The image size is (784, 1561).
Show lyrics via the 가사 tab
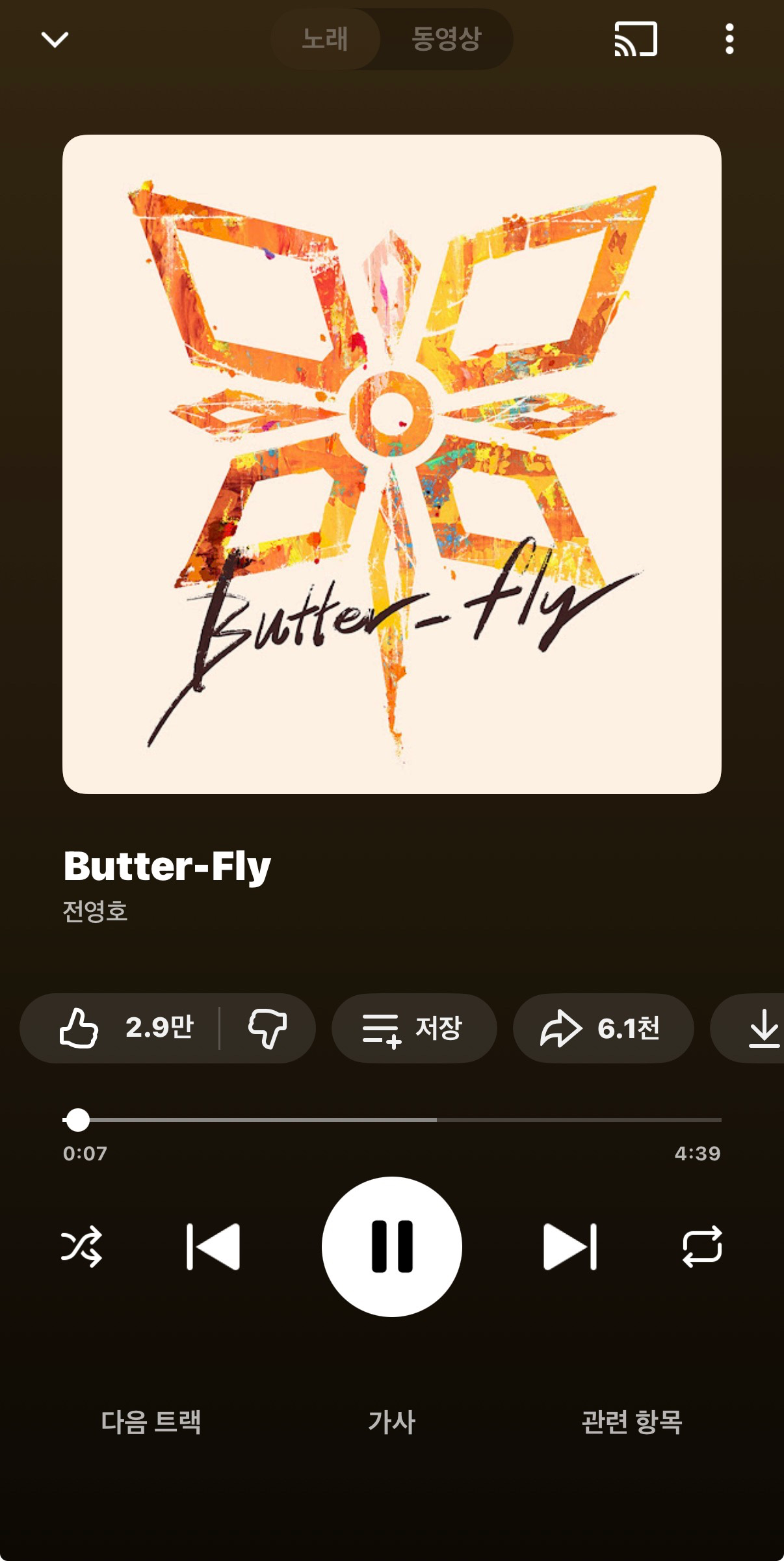(391, 1422)
